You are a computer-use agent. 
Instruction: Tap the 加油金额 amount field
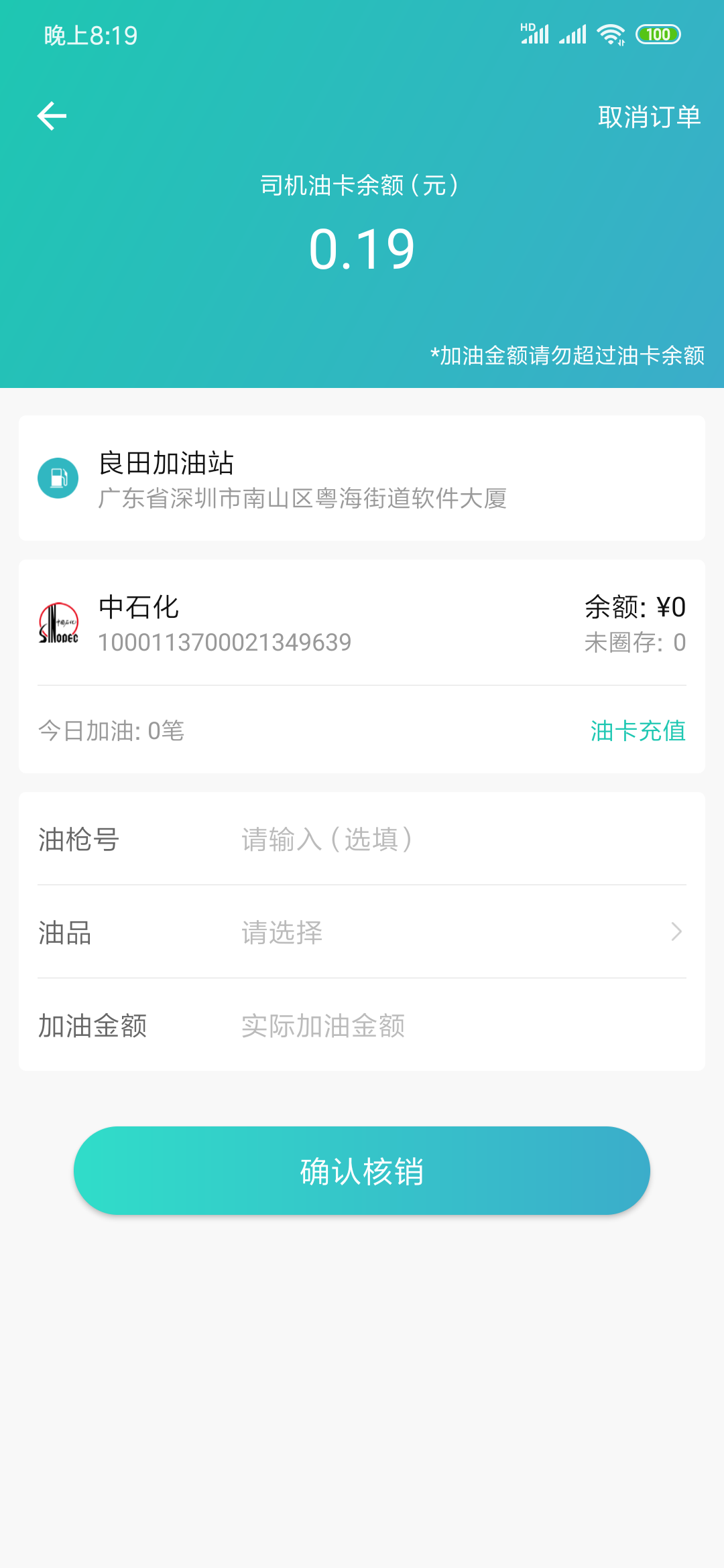click(x=322, y=1025)
